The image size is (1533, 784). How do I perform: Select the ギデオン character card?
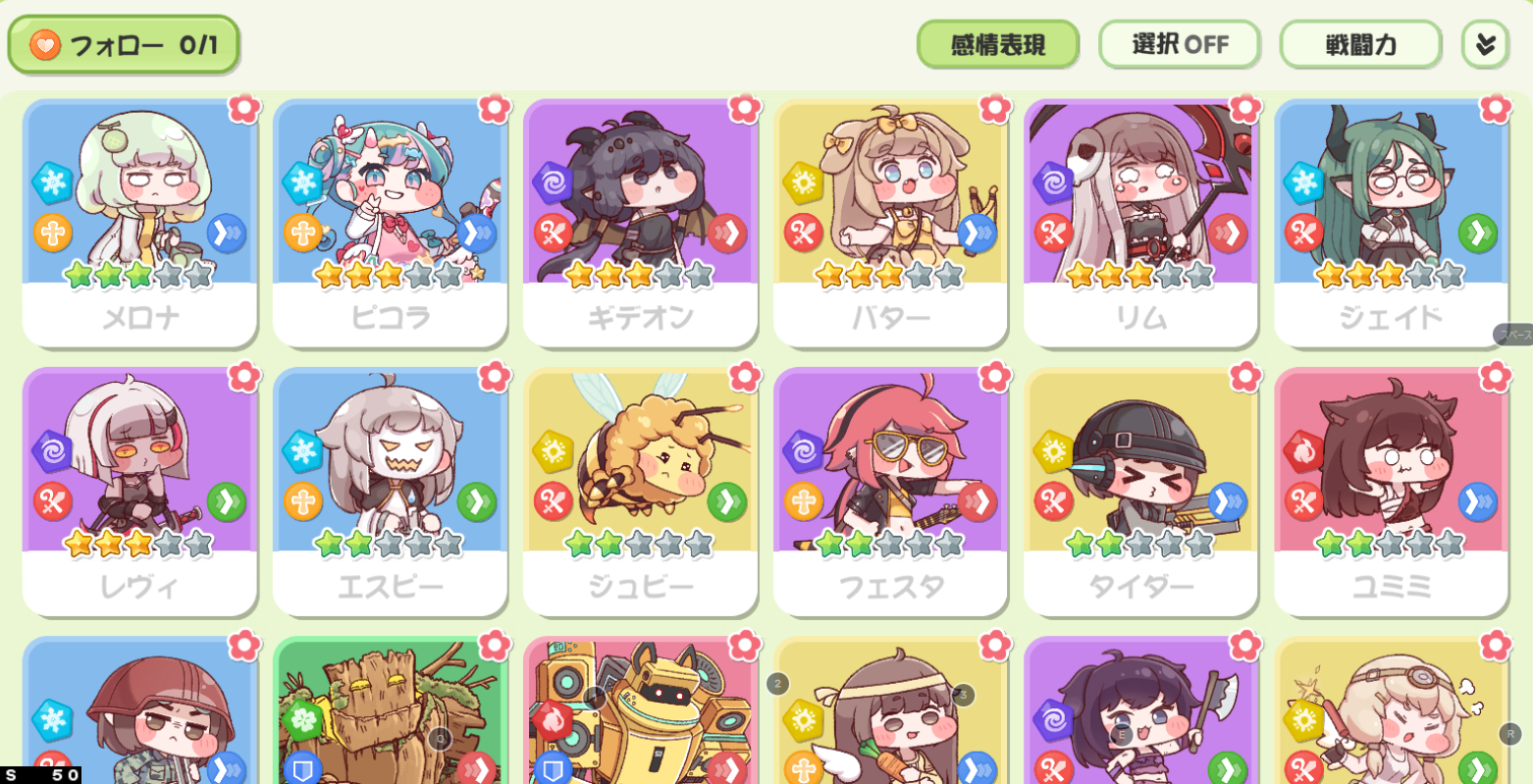coord(640,226)
